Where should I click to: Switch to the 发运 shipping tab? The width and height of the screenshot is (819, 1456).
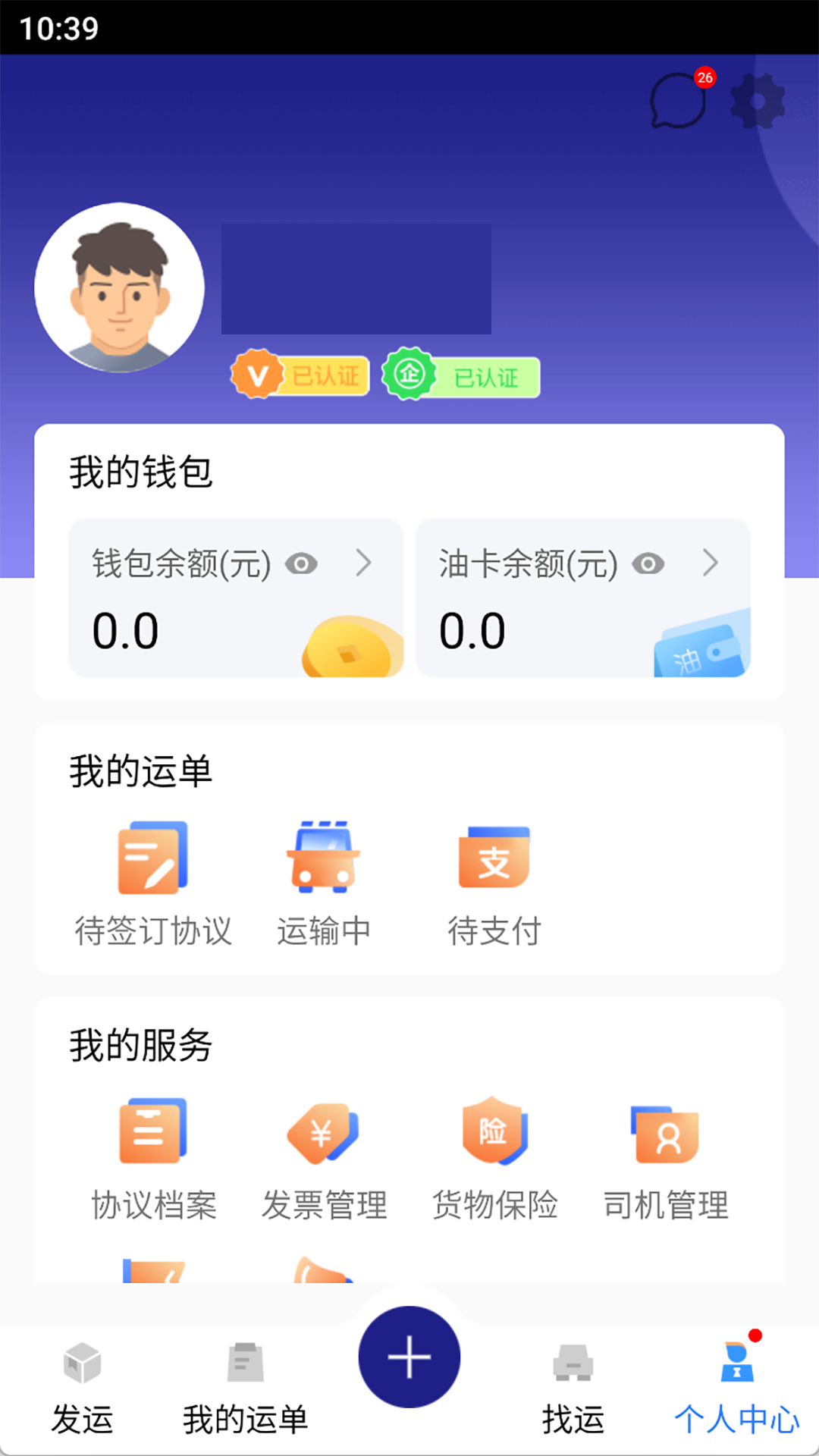(81, 1395)
